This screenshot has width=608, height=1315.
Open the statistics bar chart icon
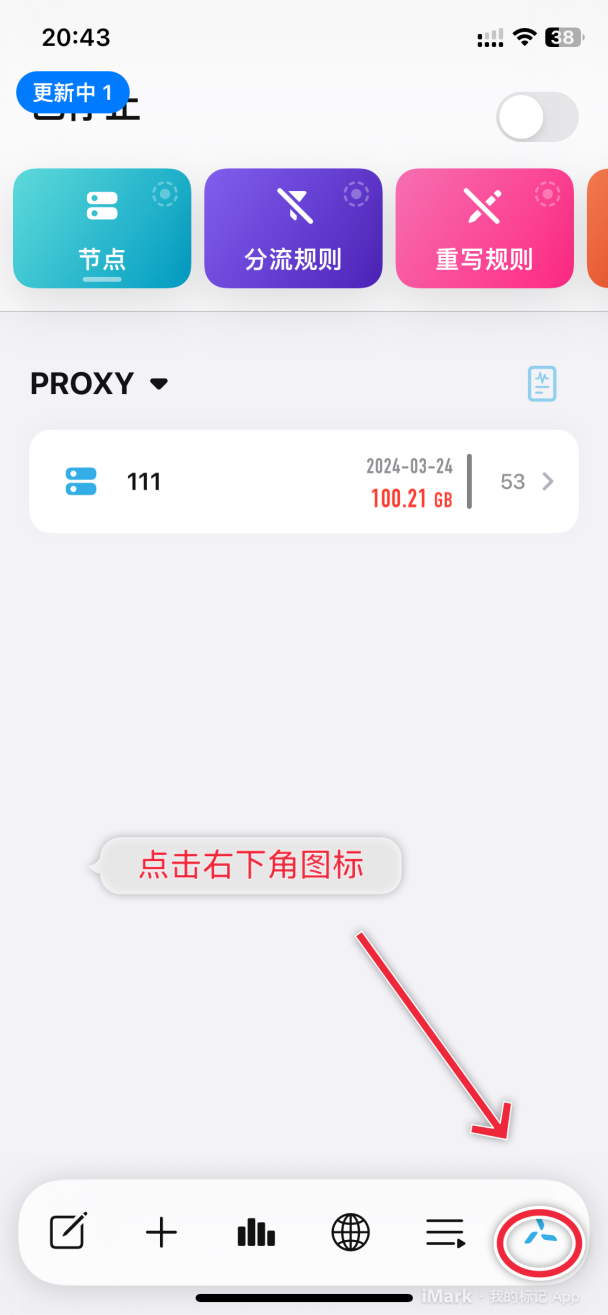[256, 1232]
